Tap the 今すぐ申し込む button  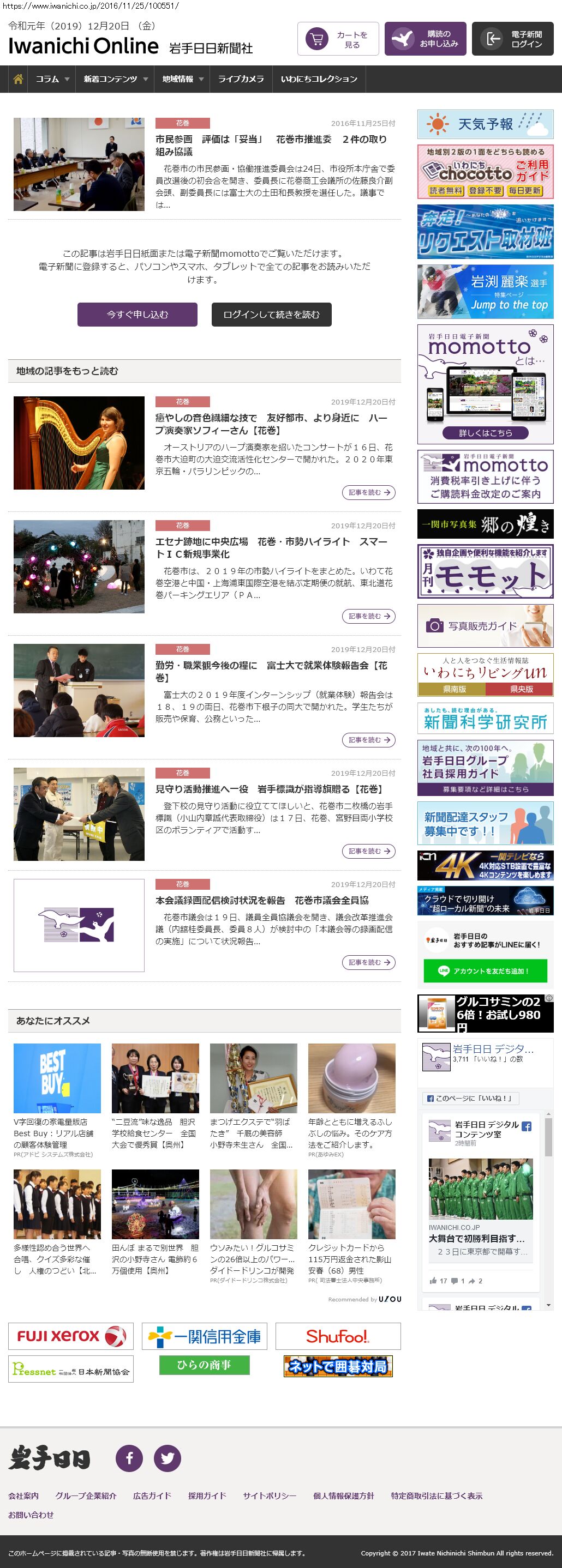pos(137,315)
